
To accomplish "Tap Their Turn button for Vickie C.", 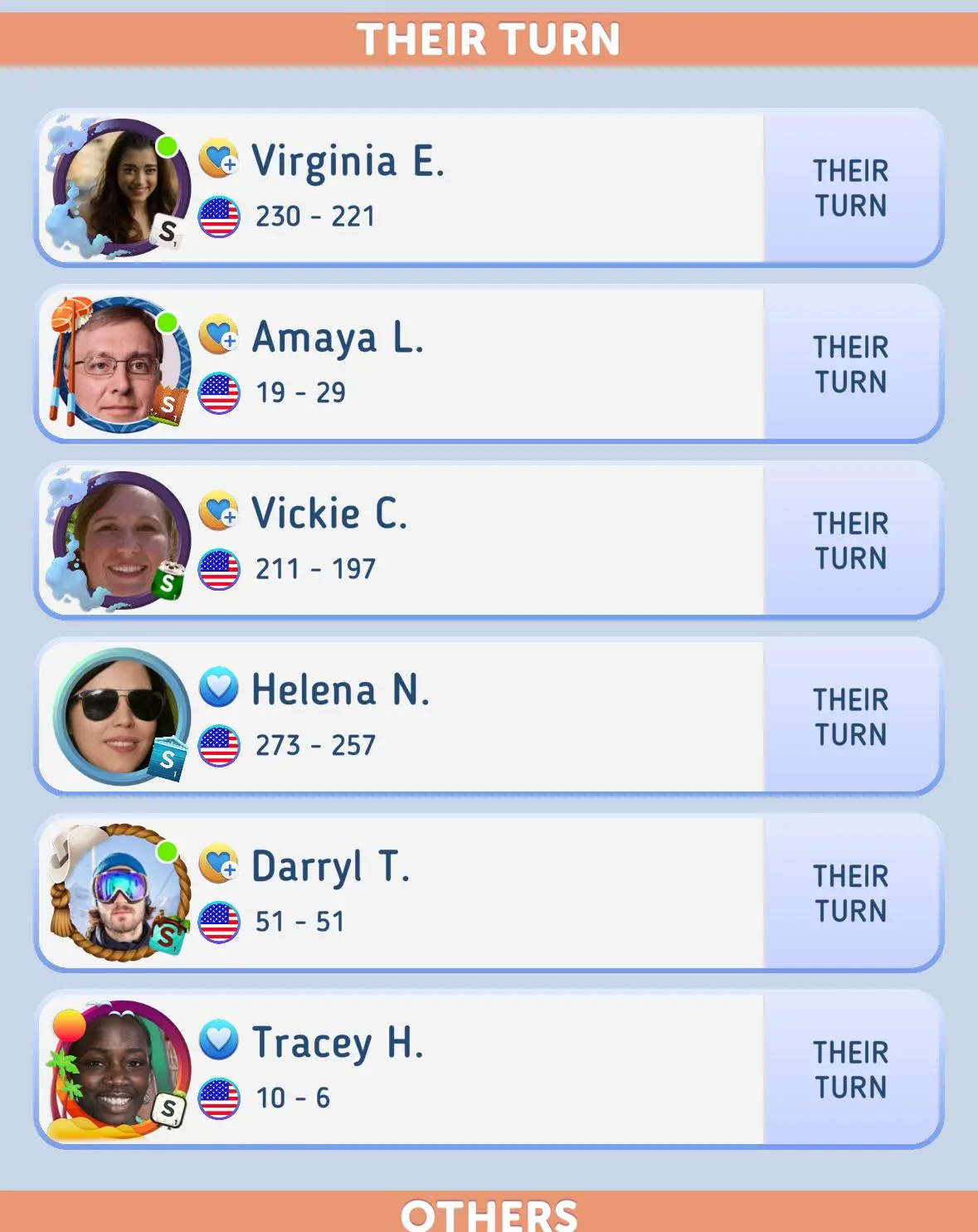I will point(851,540).
